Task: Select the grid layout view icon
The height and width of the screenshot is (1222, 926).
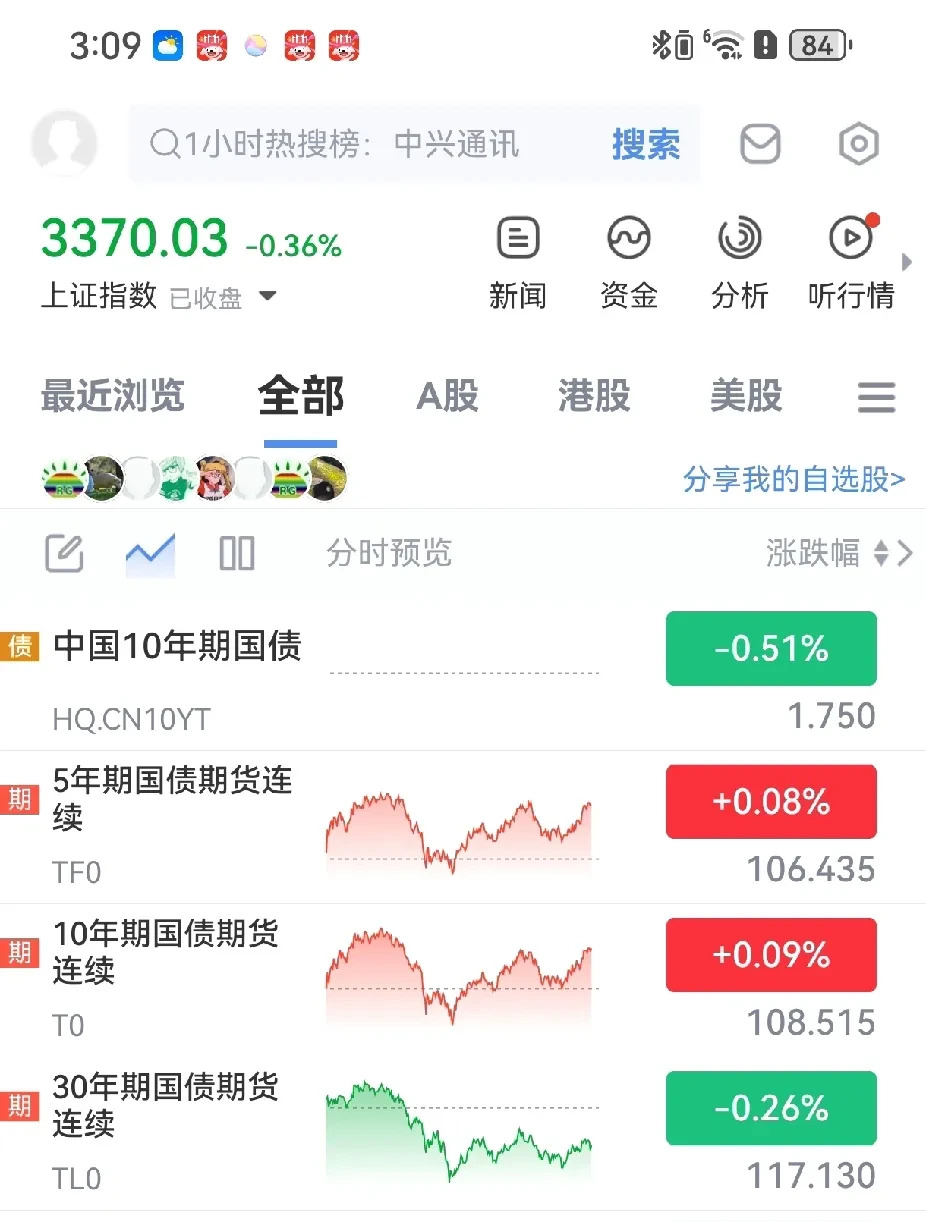Action: click(236, 553)
